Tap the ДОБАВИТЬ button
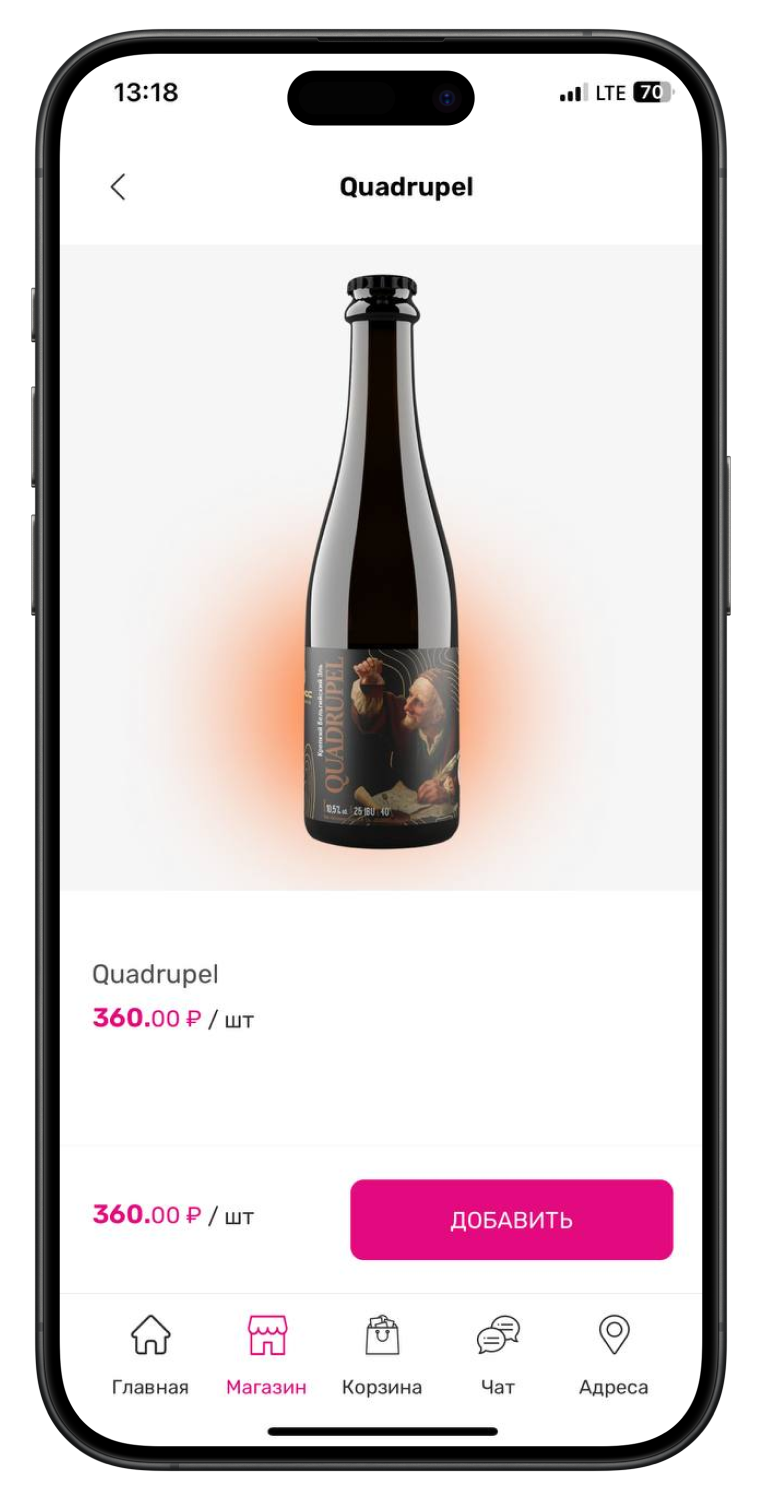The width and height of the screenshot is (762, 1500). tap(511, 1219)
